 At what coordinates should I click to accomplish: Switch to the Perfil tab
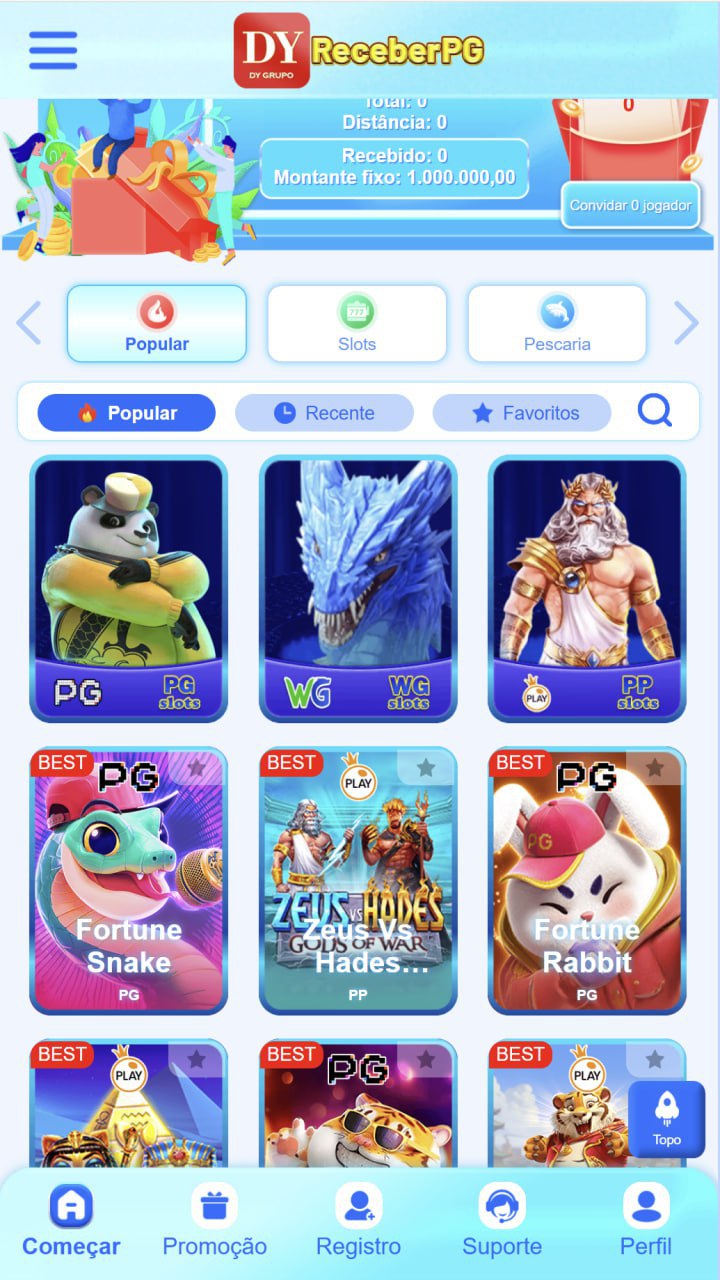pos(646,1220)
